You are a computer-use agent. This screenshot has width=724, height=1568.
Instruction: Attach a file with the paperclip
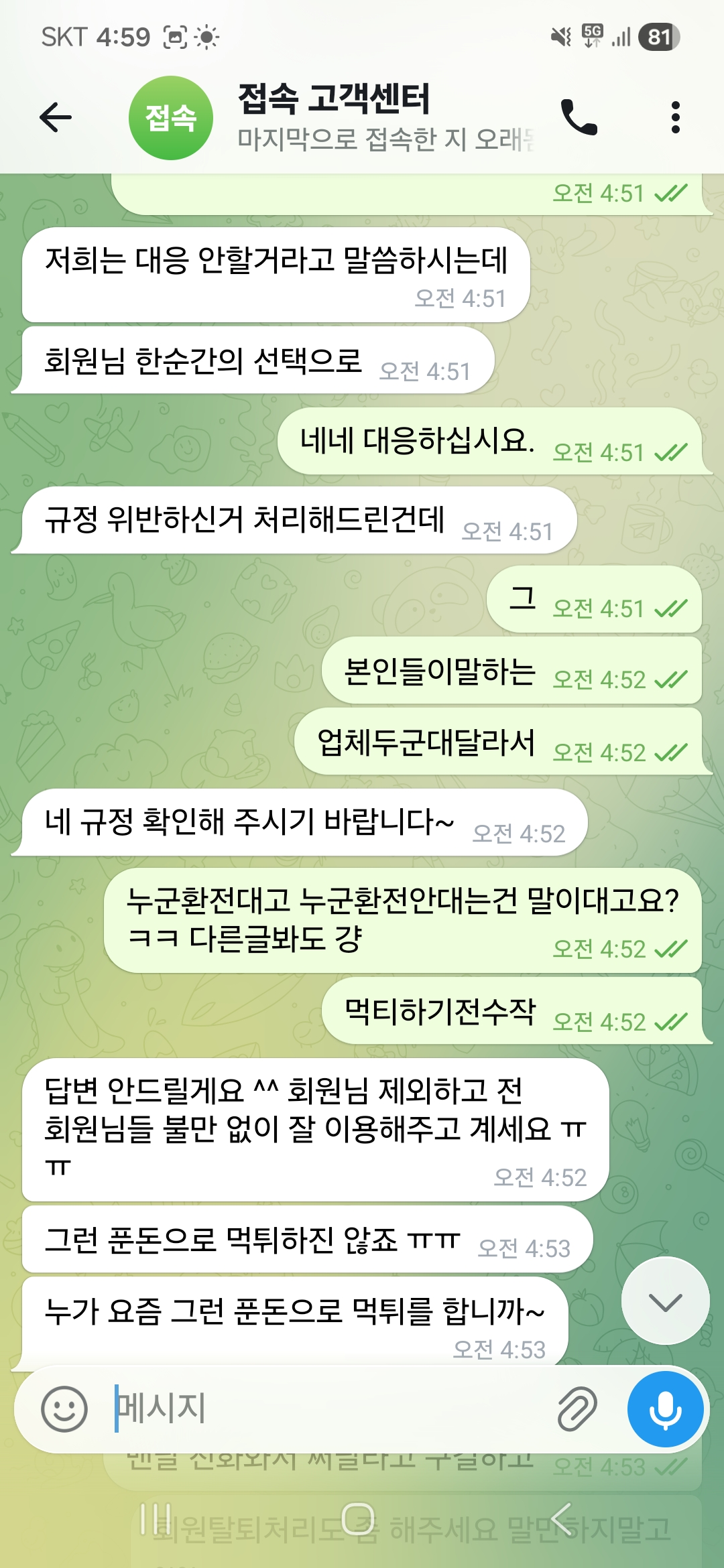(x=577, y=1409)
